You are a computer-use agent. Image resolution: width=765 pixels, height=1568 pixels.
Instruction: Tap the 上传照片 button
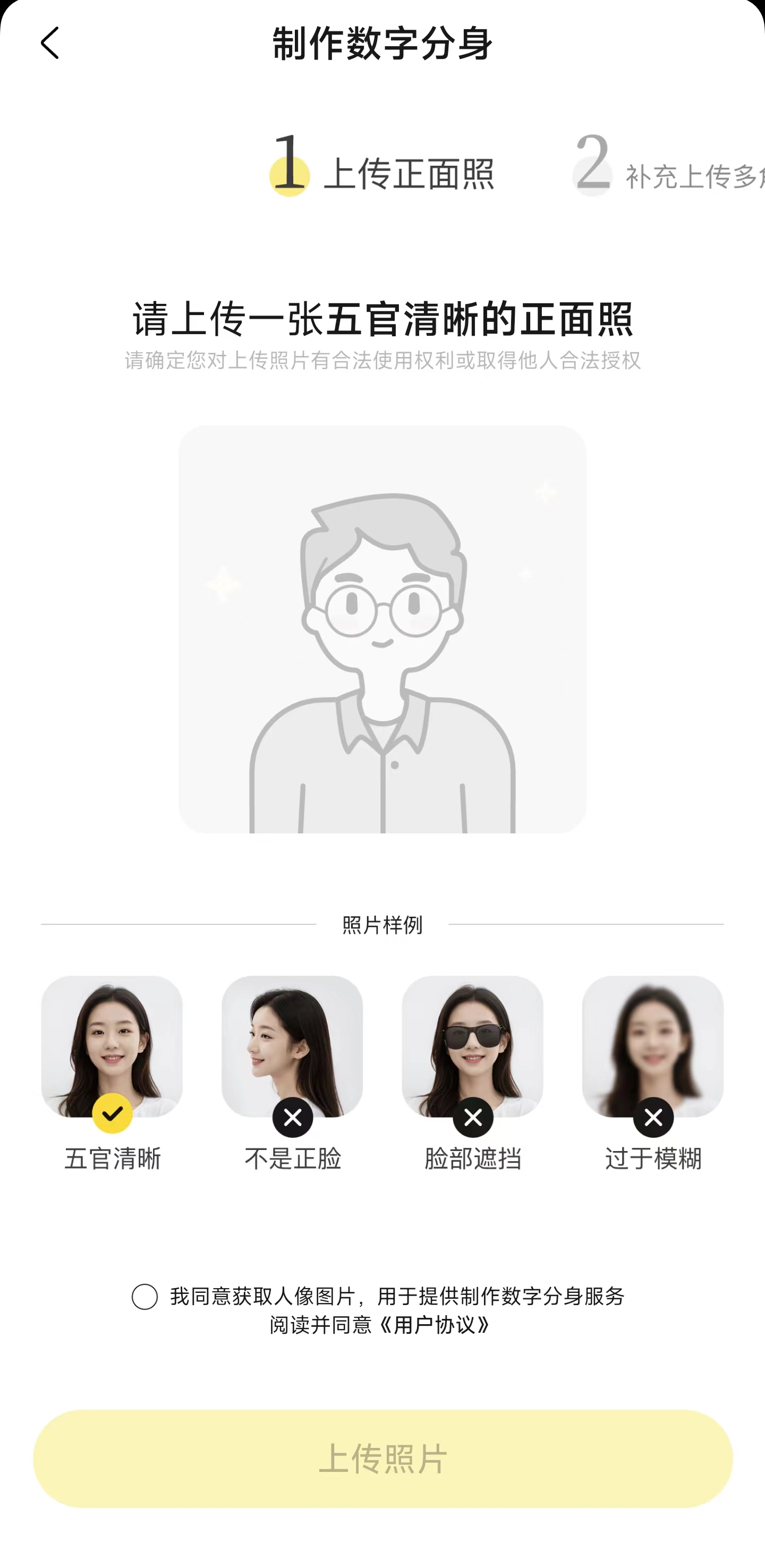tap(382, 1459)
